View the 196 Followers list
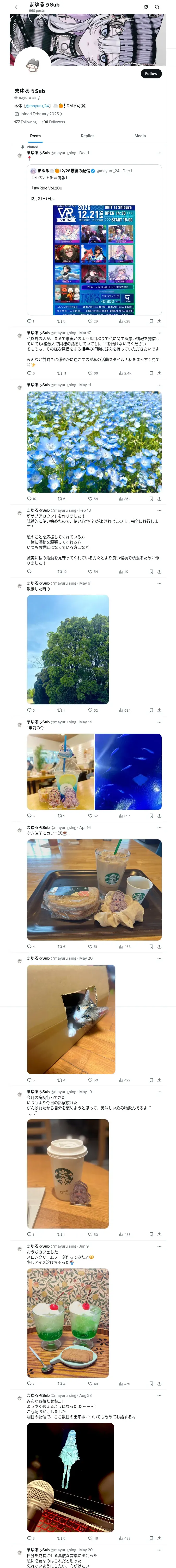The width and height of the screenshot is (176, 1568). [53, 122]
